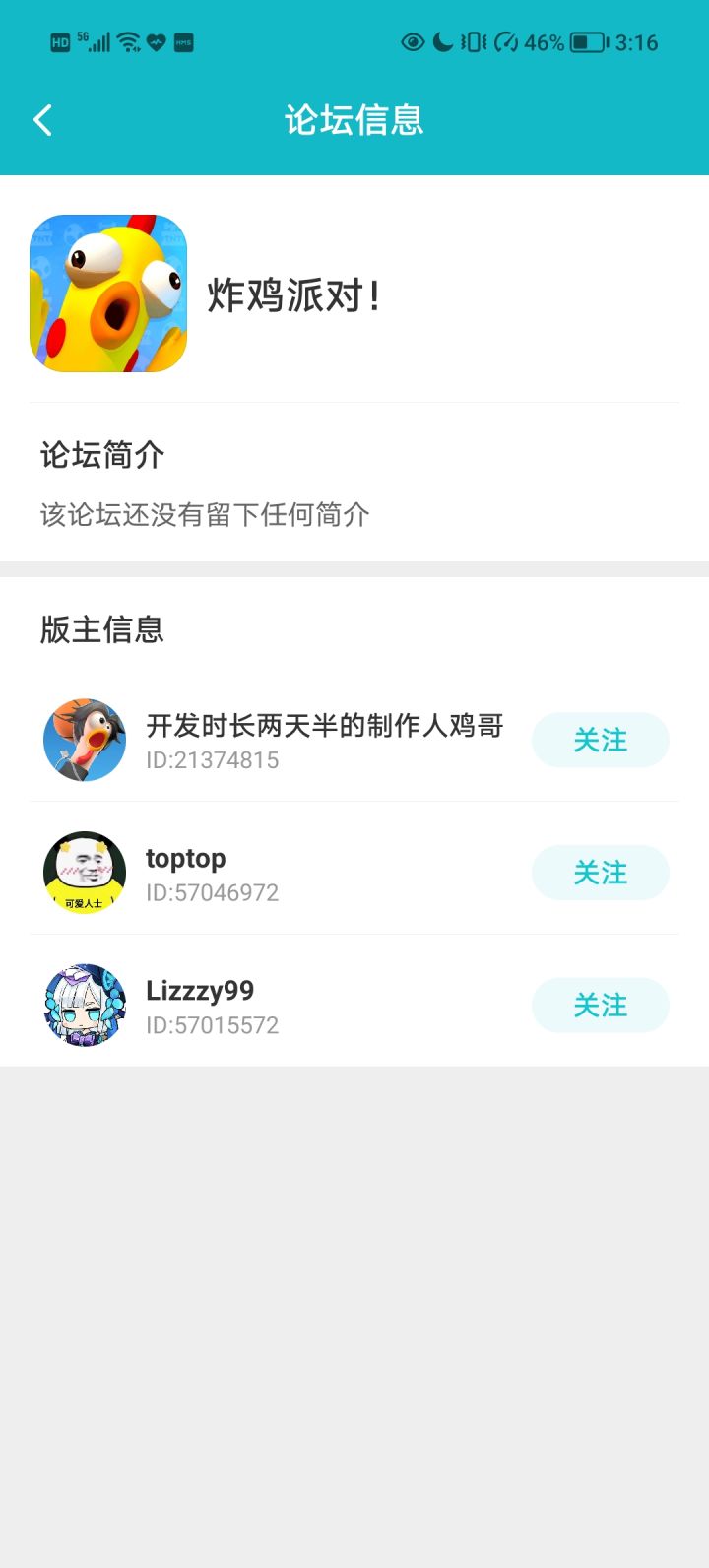Follow 开发时长两天半的制作人鸡哥
Screen dimensions: 709x1568
[x=600, y=740]
